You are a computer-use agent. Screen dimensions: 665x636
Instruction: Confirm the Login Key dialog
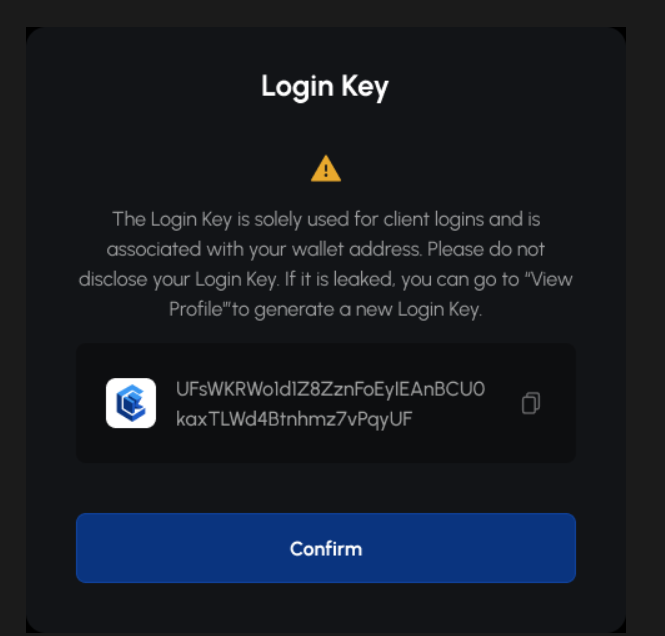(325, 548)
